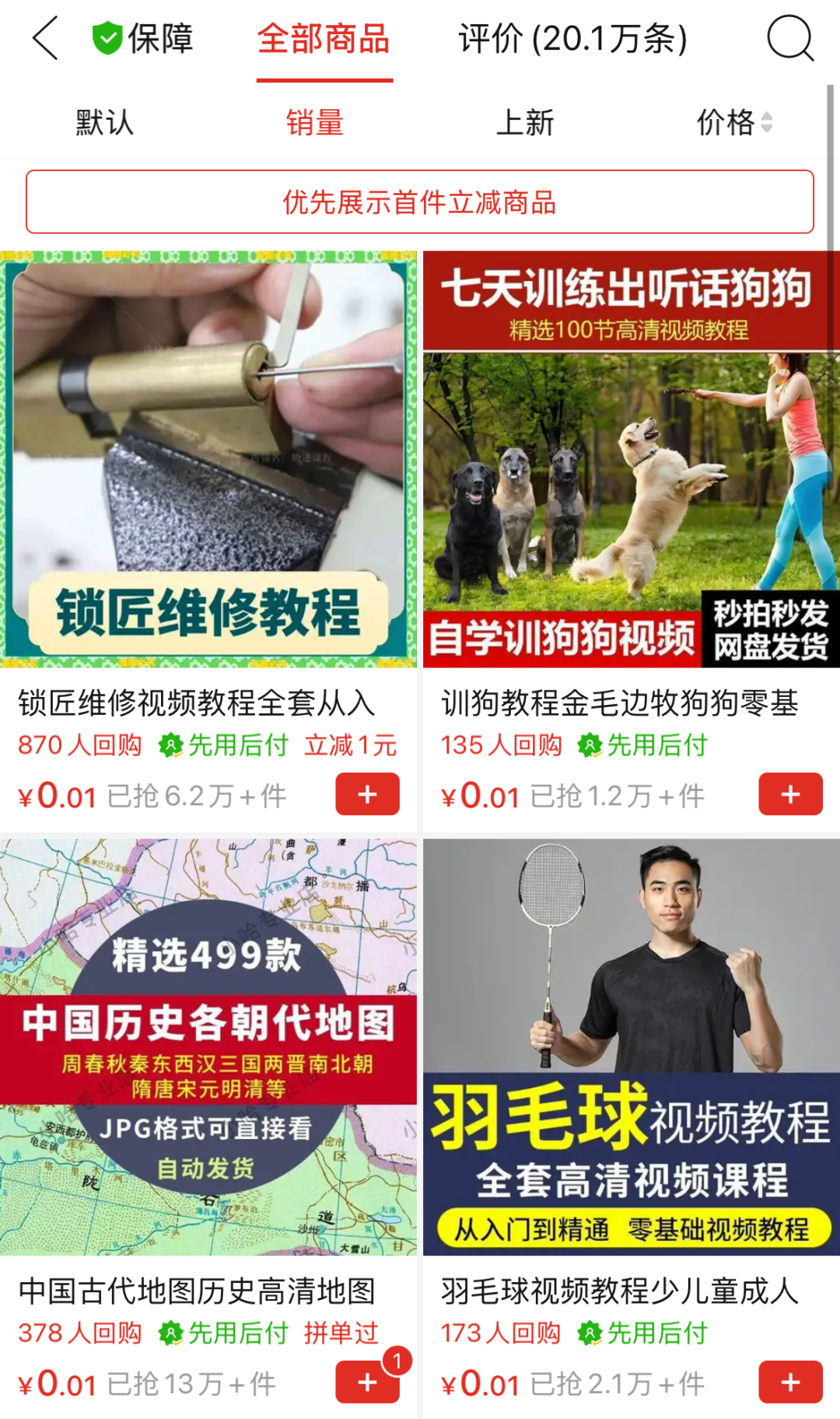The height and width of the screenshot is (1419, 840).
Task: Open the 锁匠维修视频教程 product
Action: 208,459
